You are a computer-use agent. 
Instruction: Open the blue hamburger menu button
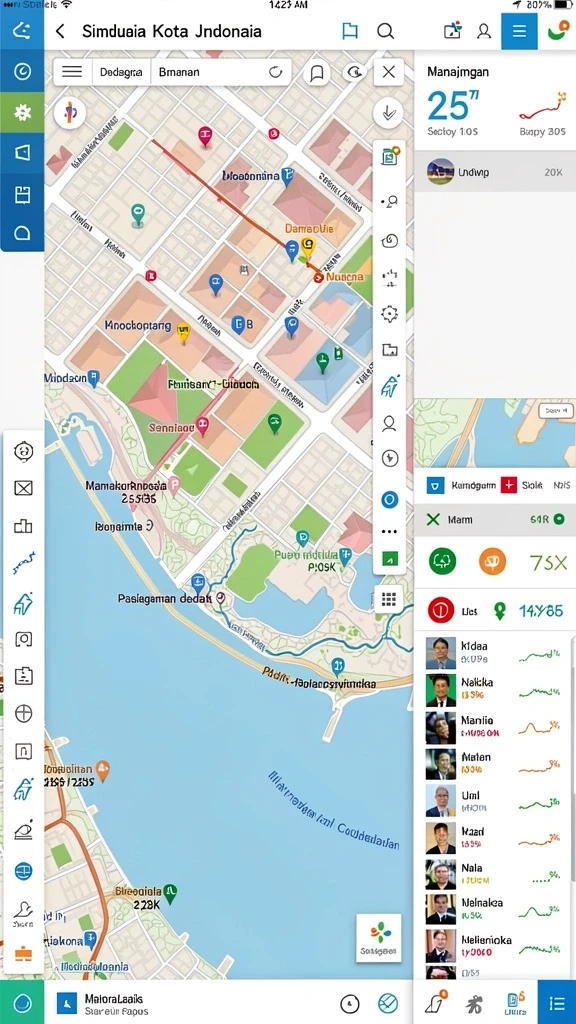[x=519, y=31]
